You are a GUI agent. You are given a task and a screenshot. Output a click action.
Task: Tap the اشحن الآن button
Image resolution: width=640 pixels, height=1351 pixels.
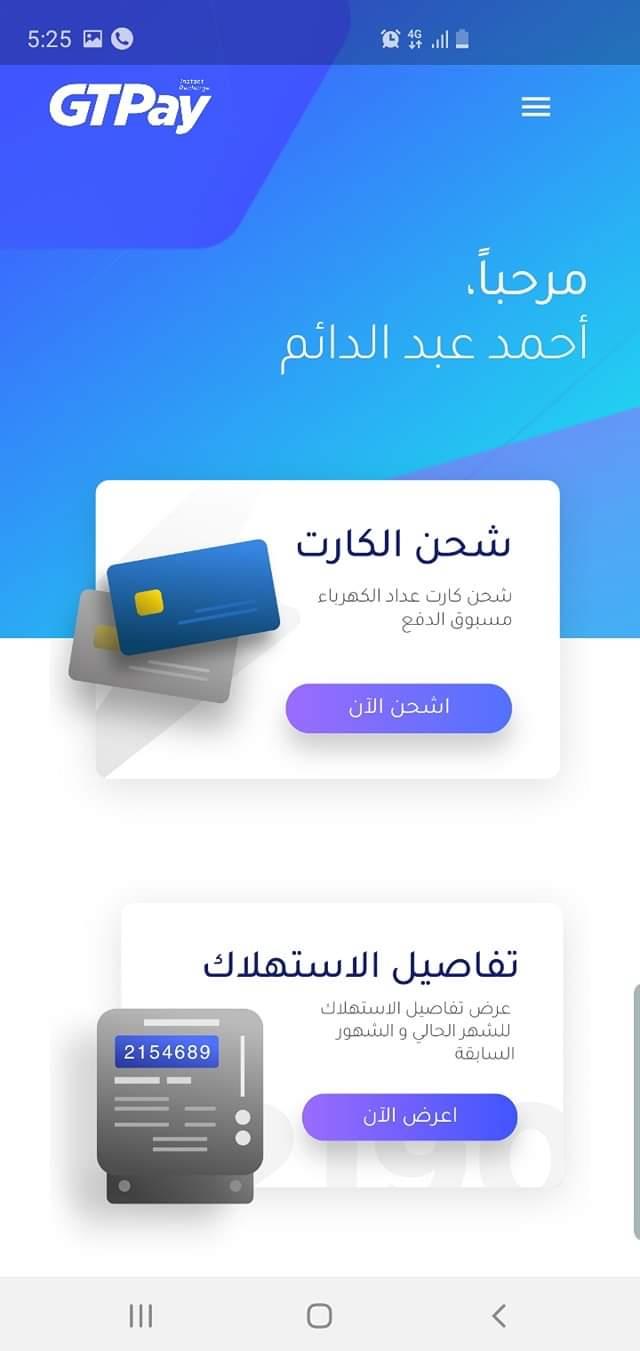coord(398,708)
